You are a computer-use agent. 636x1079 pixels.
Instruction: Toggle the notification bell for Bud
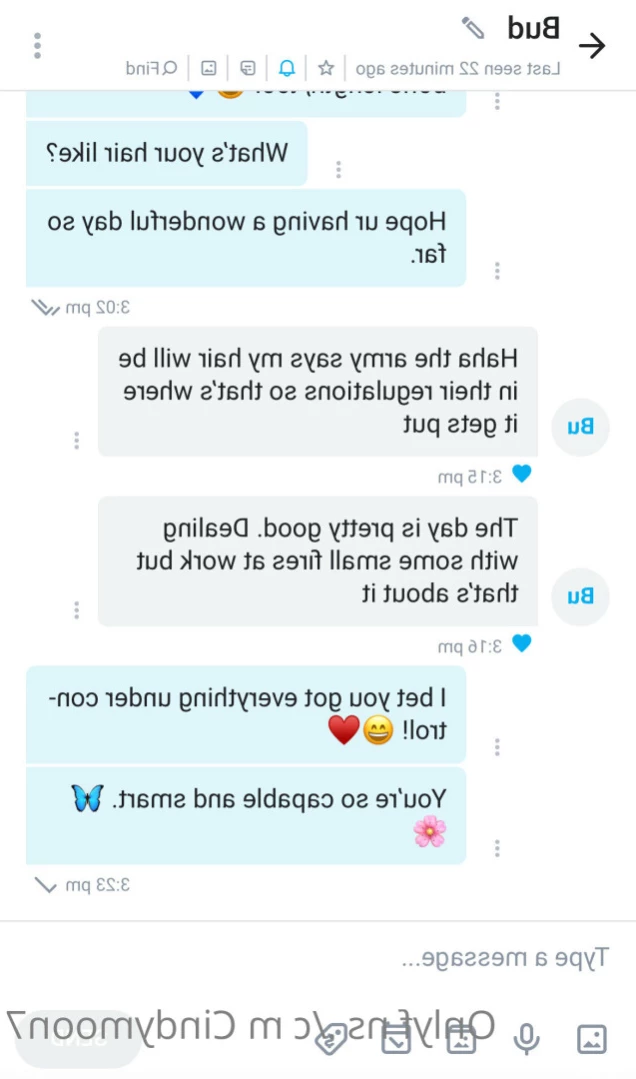point(287,68)
